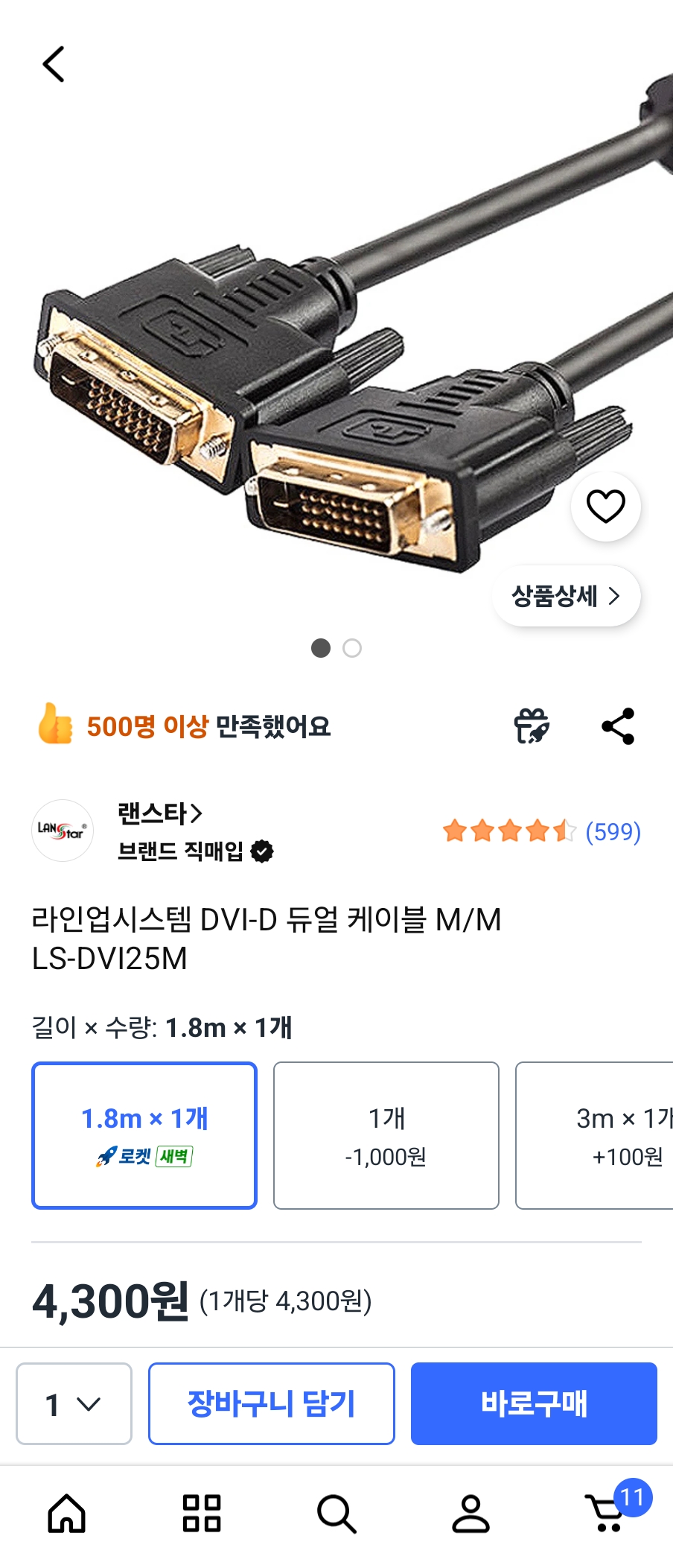Image resolution: width=673 pixels, height=1568 pixels.
Task: View the 599 reviews
Action: 612,831
